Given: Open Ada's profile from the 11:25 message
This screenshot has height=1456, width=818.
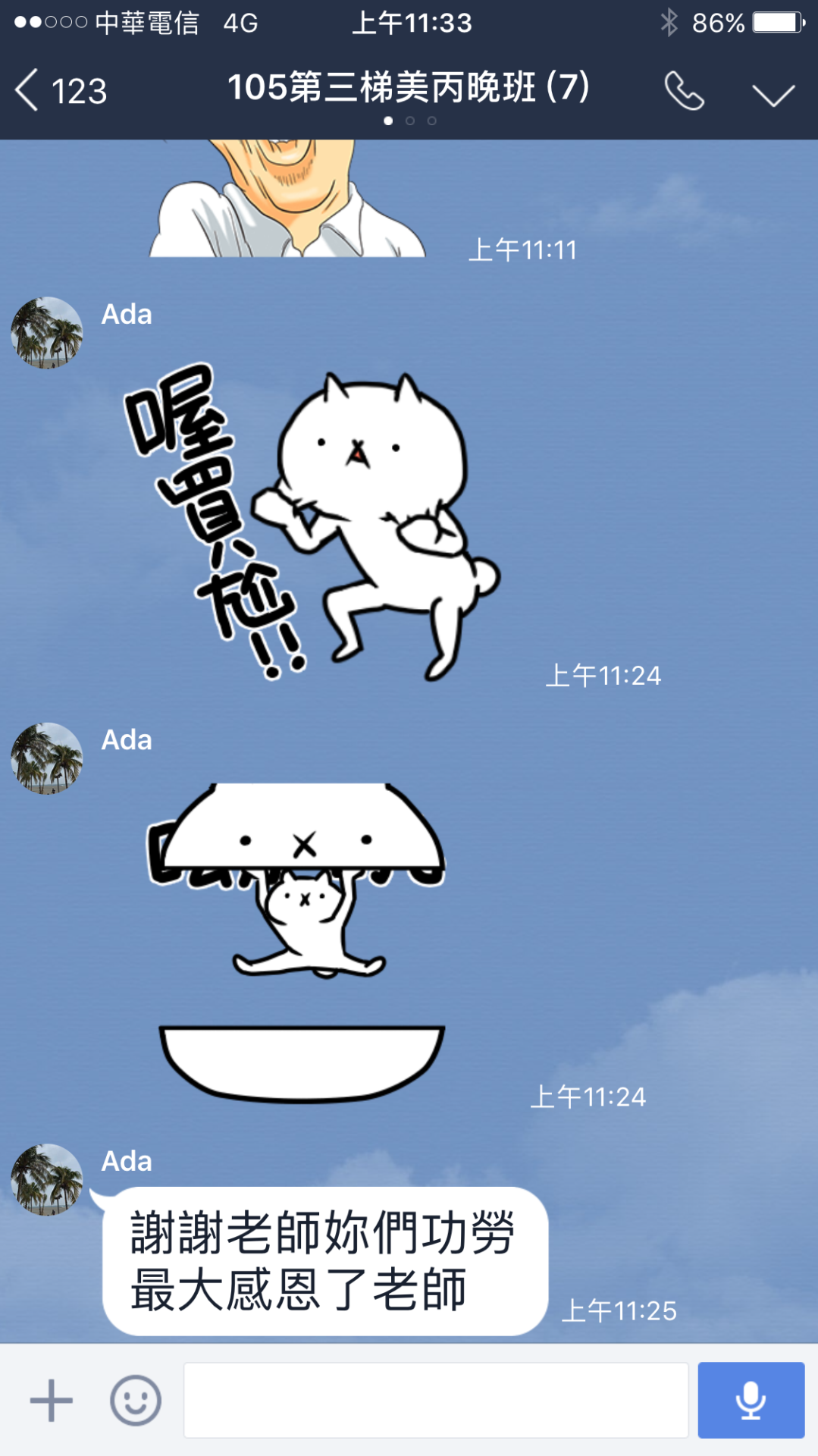Looking at the screenshot, I should 47,1179.
